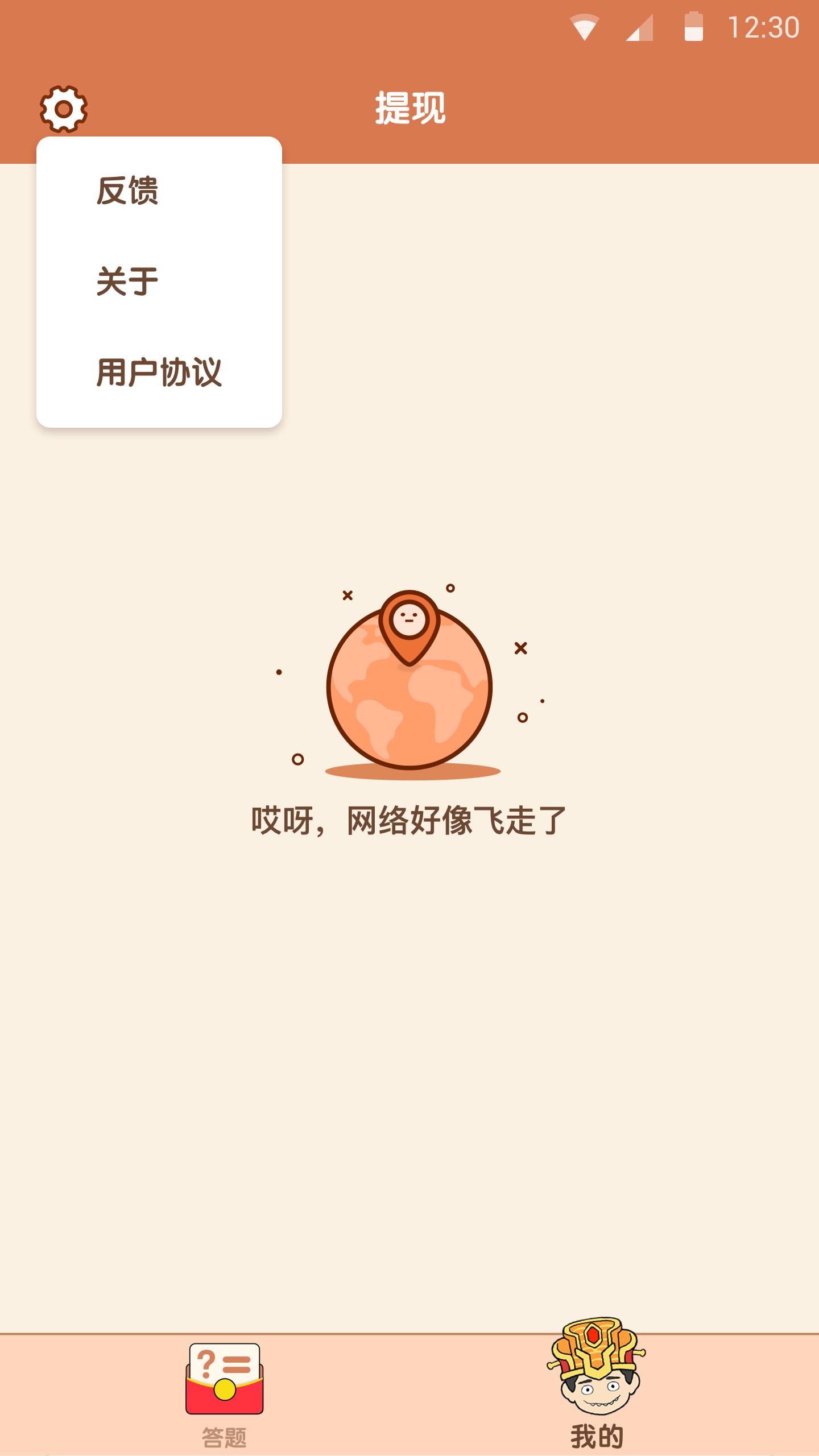Select 反馈 from the menu
The image size is (819, 1456).
pos(128,192)
